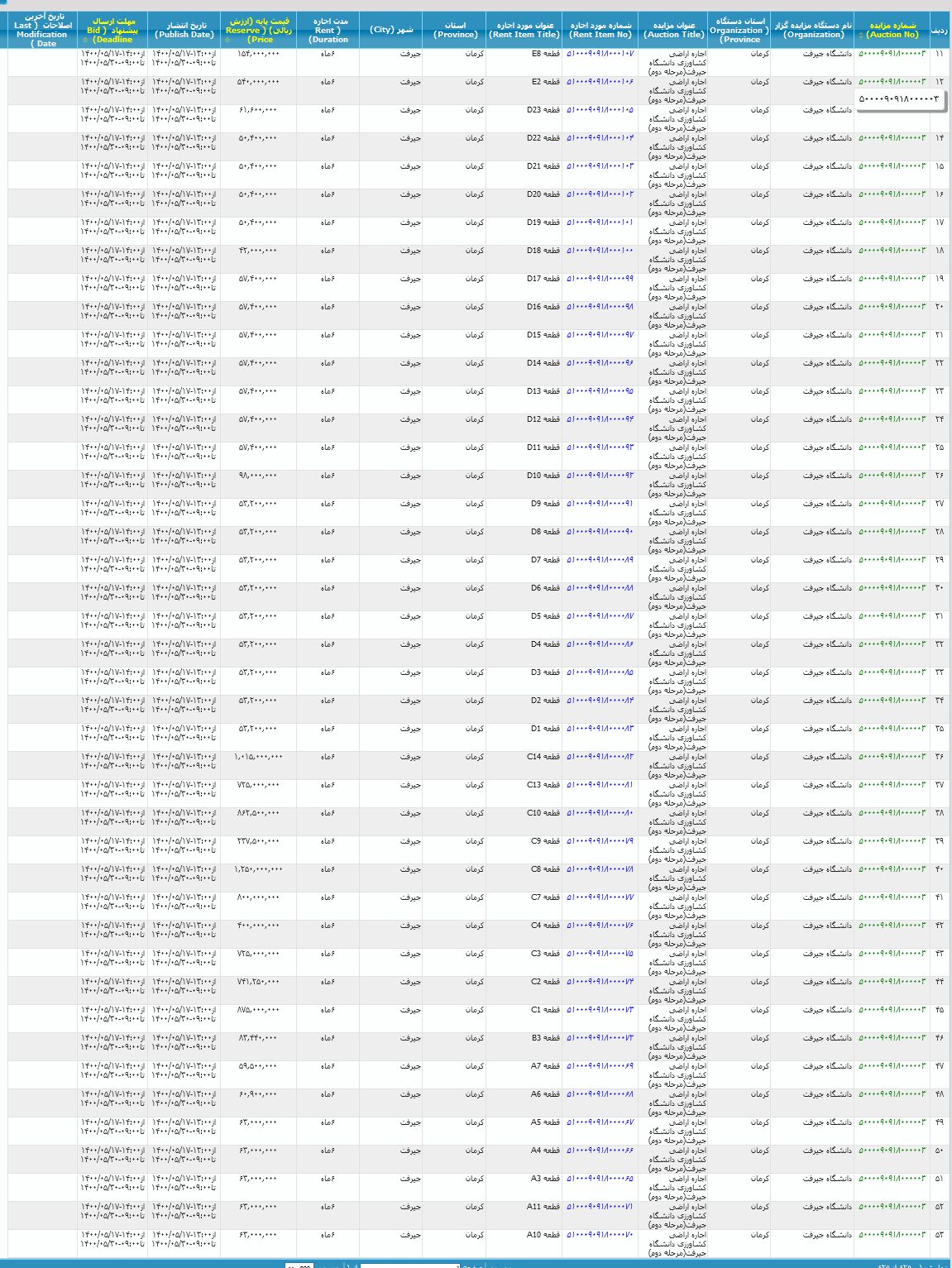Open auction number link in row 11

tap(892, 54)
